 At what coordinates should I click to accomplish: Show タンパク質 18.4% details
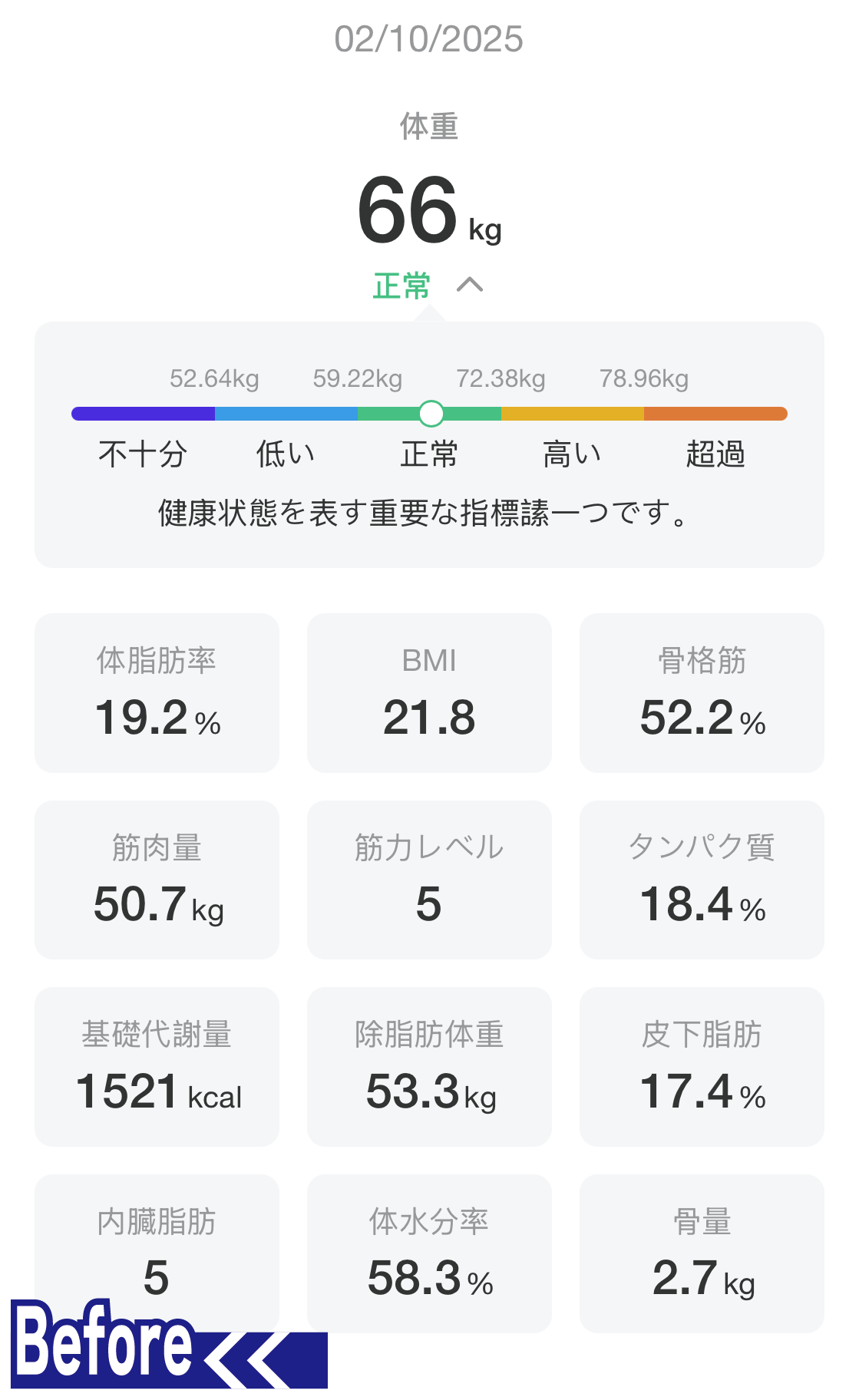702,880
